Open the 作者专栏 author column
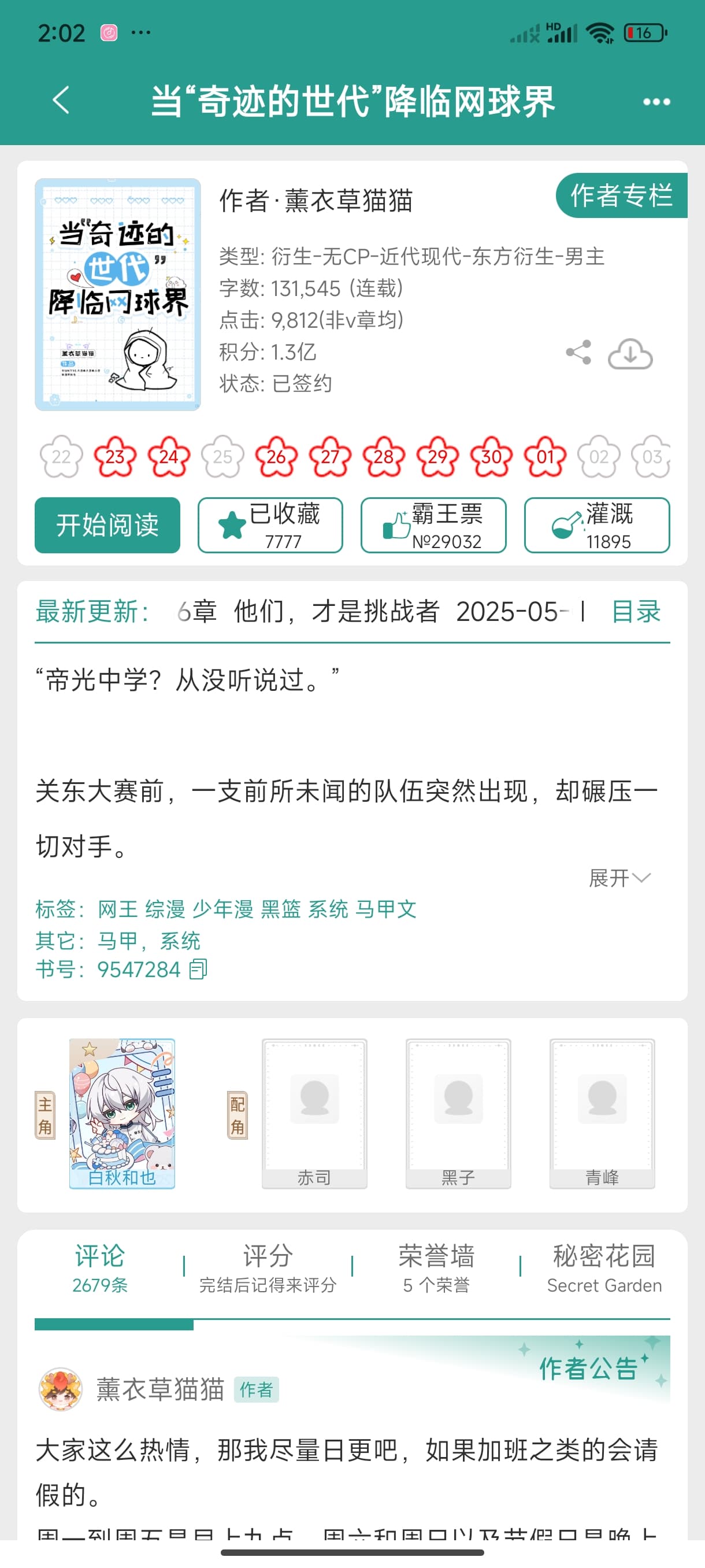The height and width of the screenshot is (1568, 705). click(621, 195)
